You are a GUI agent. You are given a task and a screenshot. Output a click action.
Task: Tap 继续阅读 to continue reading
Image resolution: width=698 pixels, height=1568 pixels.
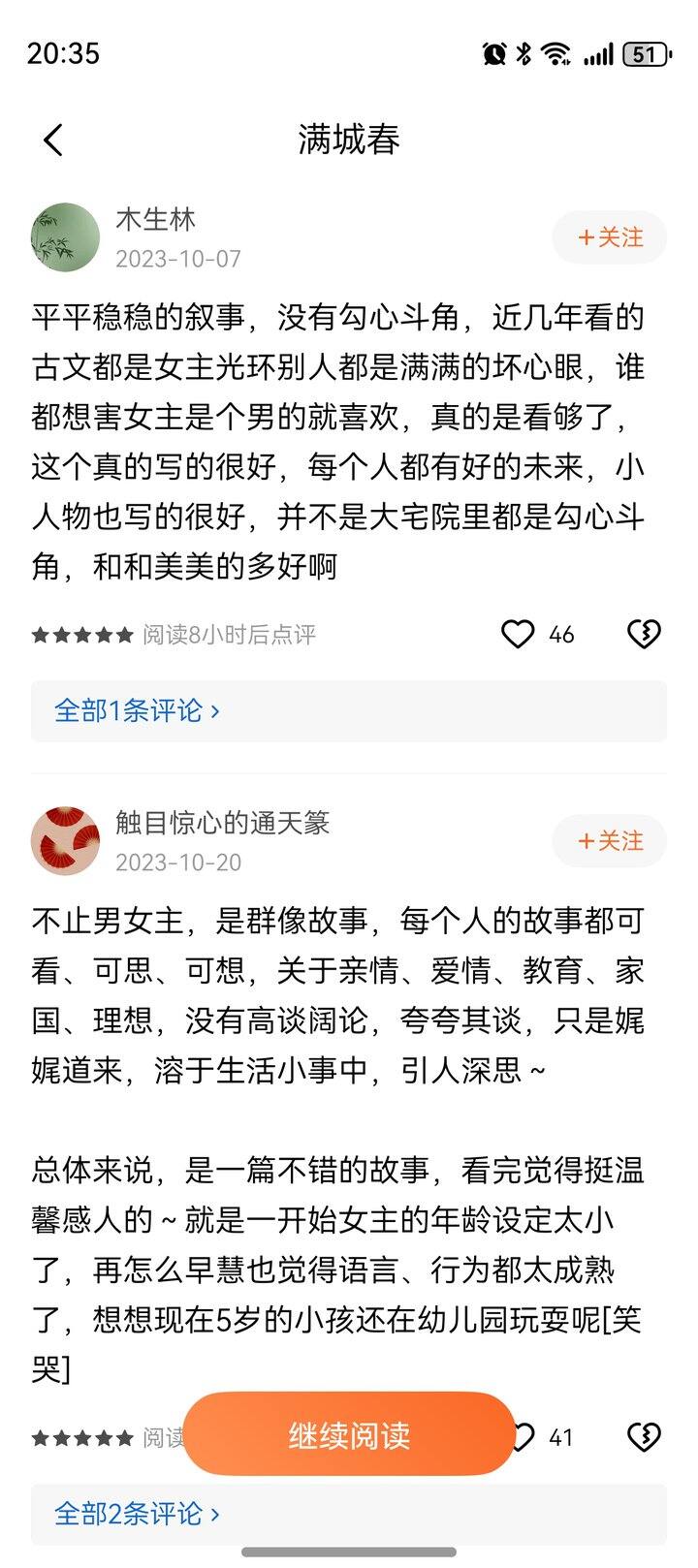point(349,1435)
